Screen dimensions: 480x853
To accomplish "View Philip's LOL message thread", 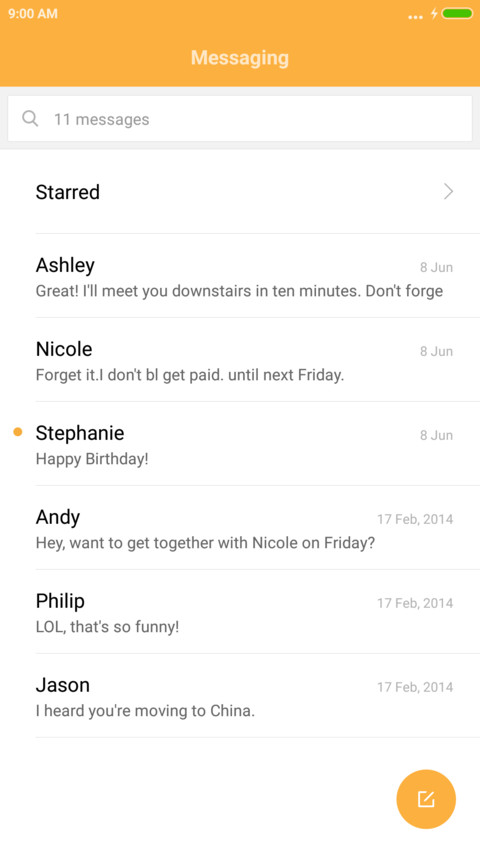I will [x=240, y=612].
